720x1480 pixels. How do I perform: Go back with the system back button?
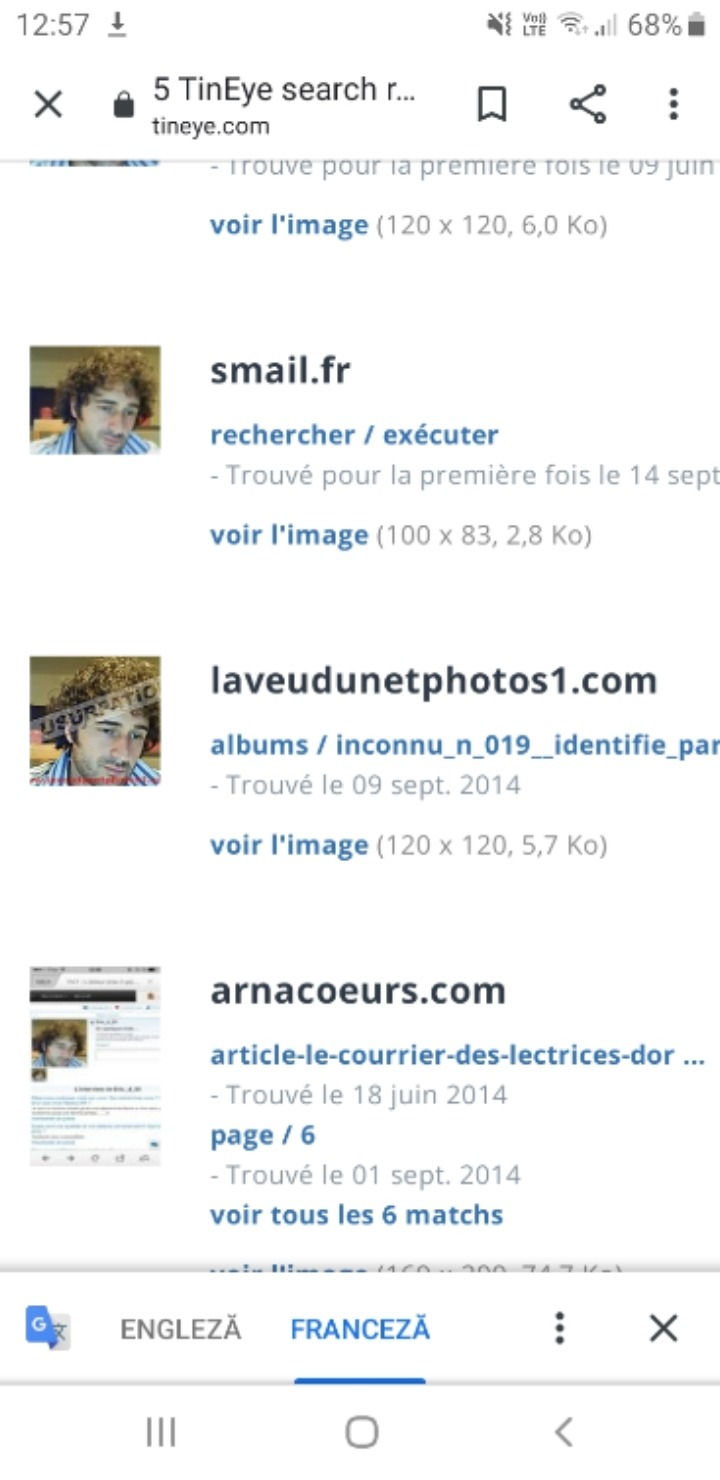click(563, 1432)
